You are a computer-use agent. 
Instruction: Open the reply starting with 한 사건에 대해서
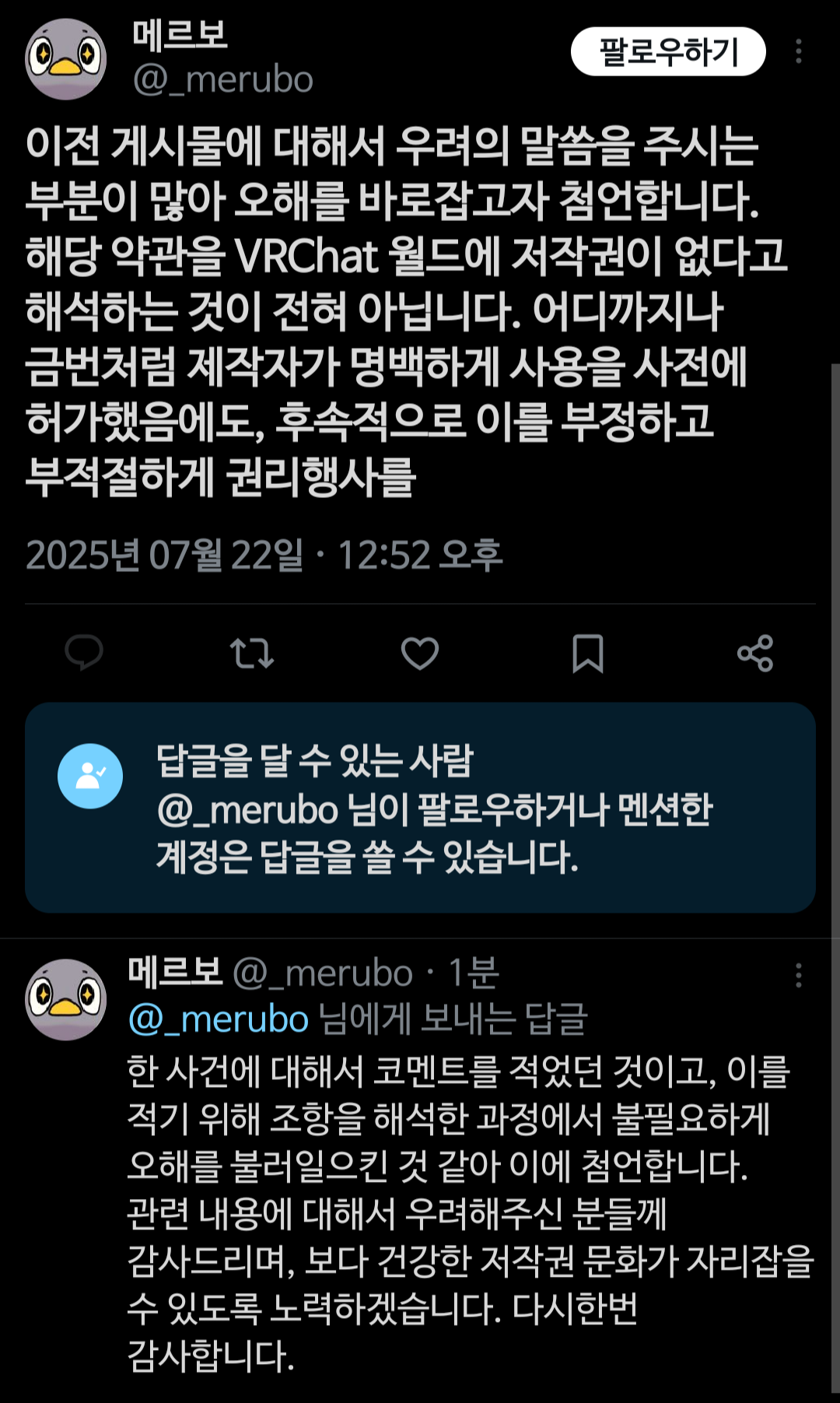pos(470,1213)
